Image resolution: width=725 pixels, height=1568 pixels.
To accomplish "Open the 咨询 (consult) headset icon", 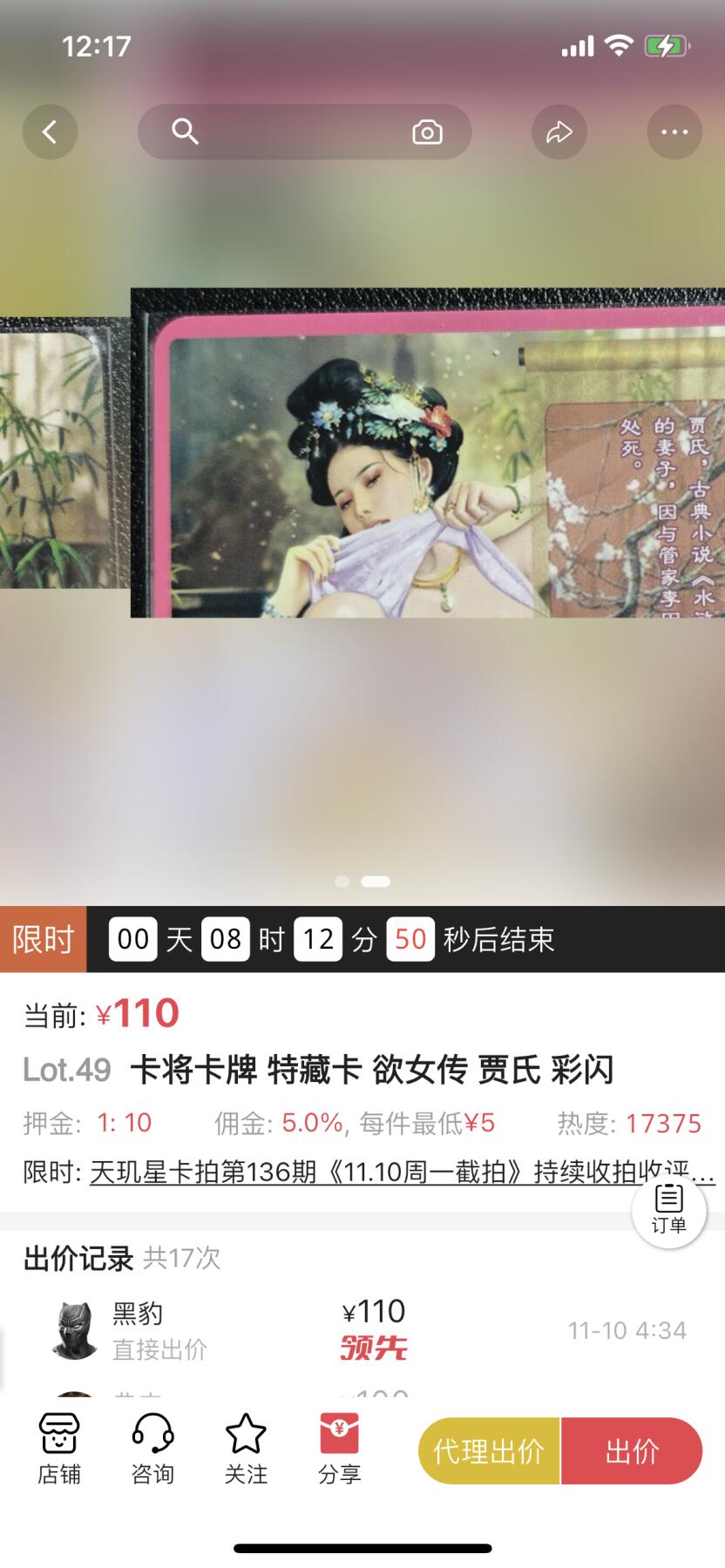I will tap(152, 1448).
